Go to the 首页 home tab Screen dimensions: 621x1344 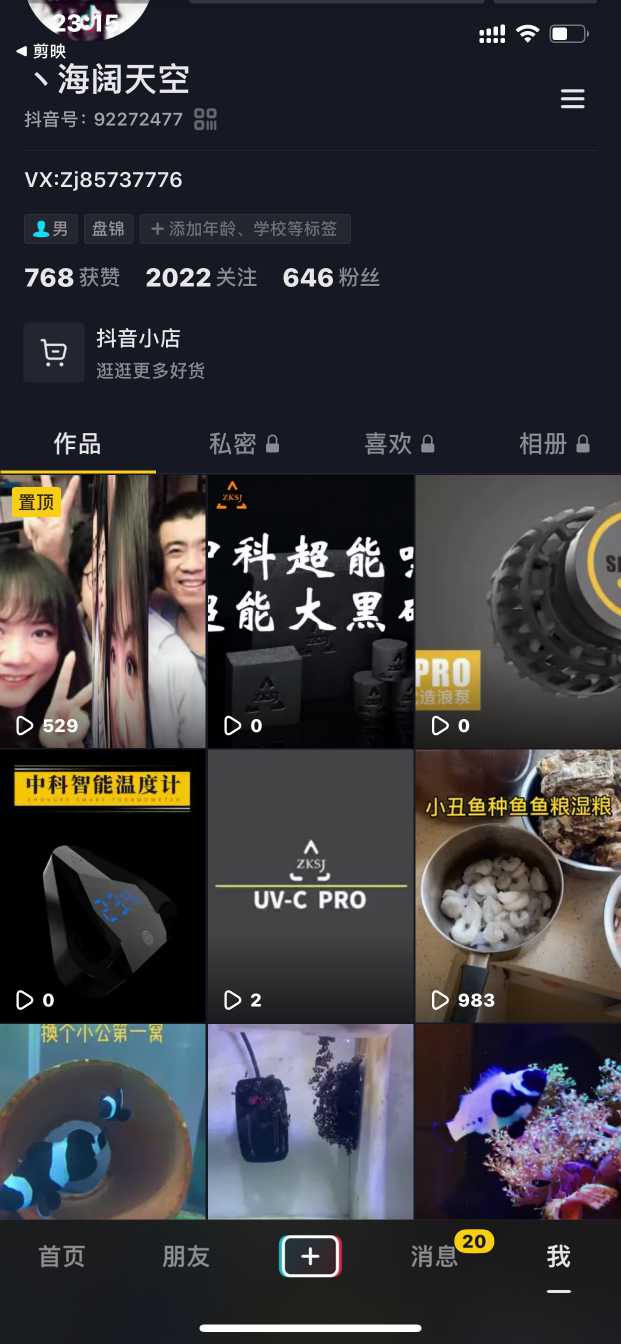pyautogui.click(x=62, y=1257)
